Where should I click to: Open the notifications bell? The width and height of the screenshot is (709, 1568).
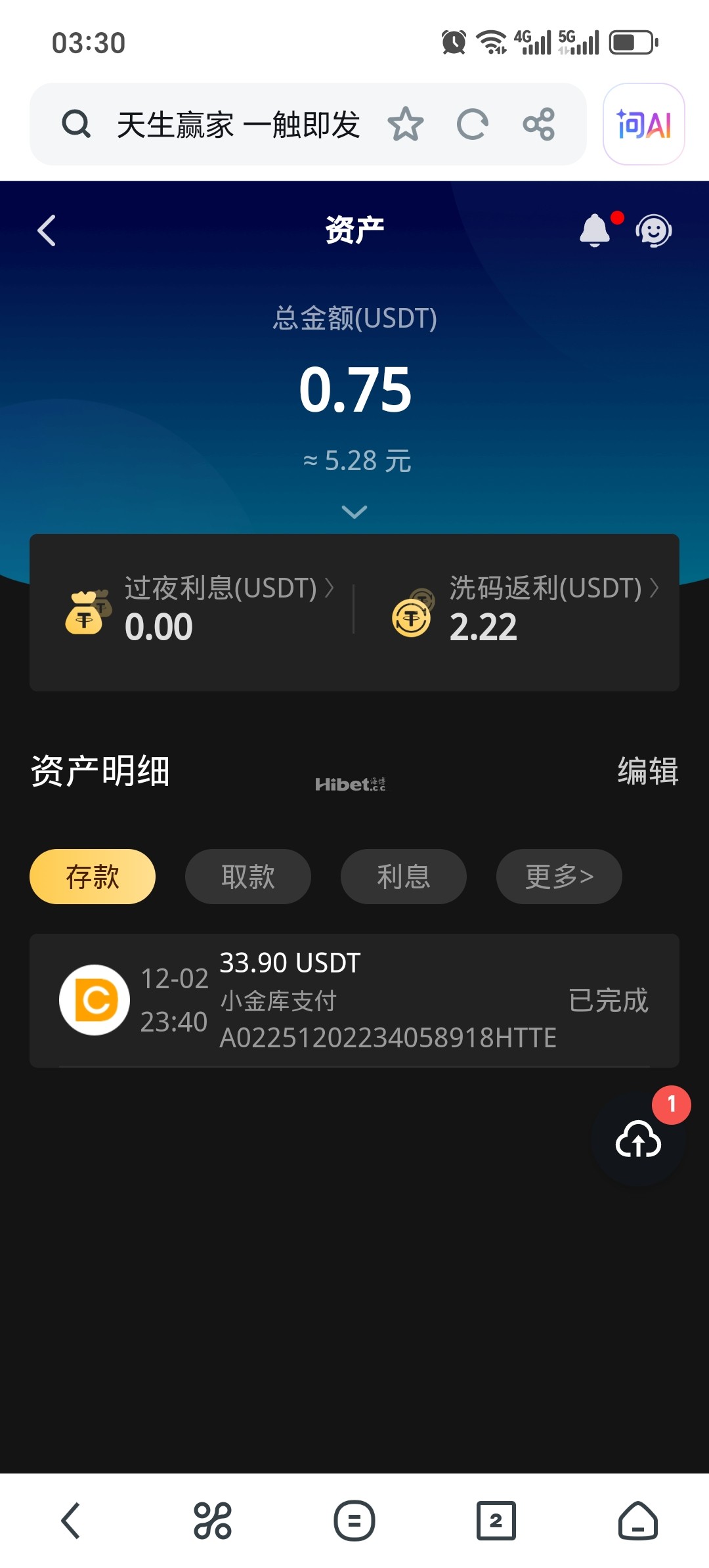coord(595,230)
